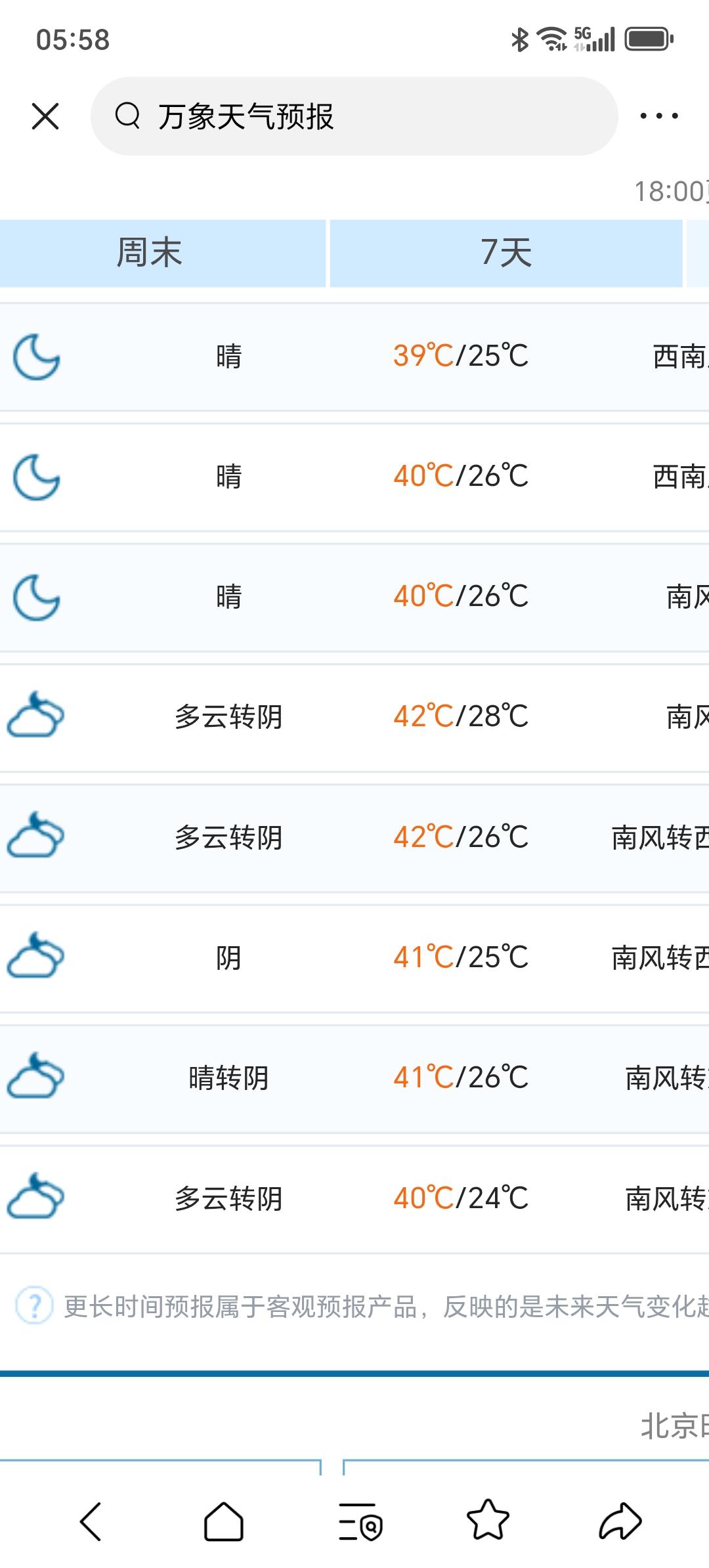This screenshot has height=1568, width=709.
Task: Open the three-dot more options menu
Action: click(x=659, y=116)
